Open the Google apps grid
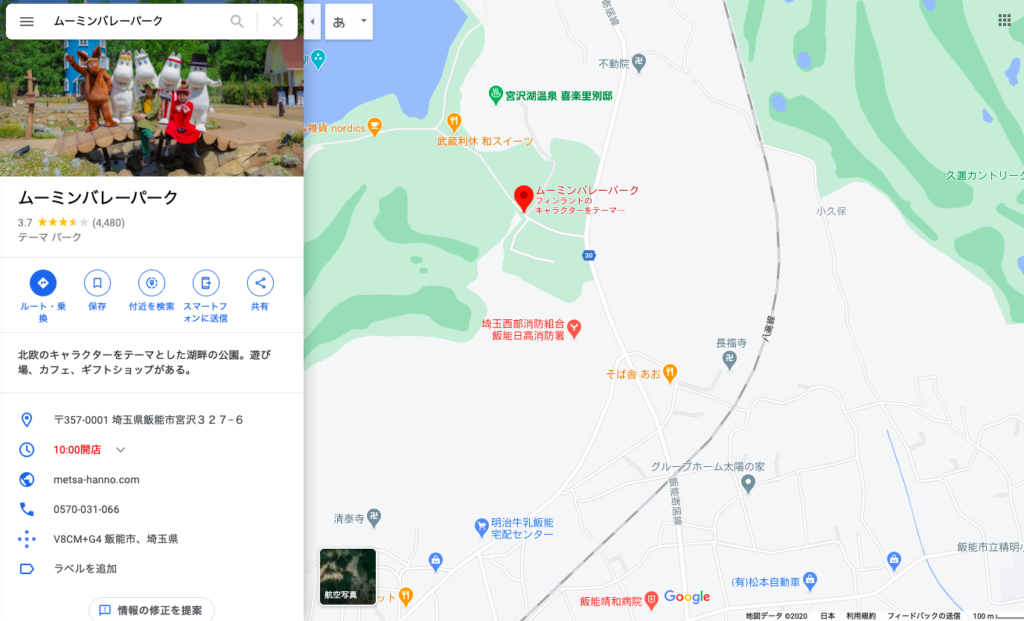Screen dimensions: 1024x621 (1004, 20)
